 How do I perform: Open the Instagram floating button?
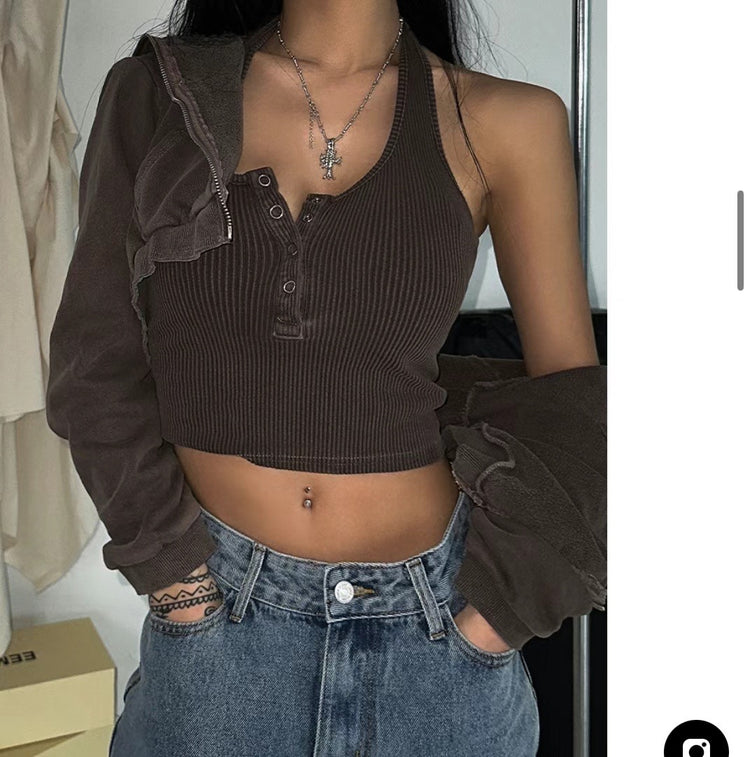pyautogui.click(x=696, y=742)
